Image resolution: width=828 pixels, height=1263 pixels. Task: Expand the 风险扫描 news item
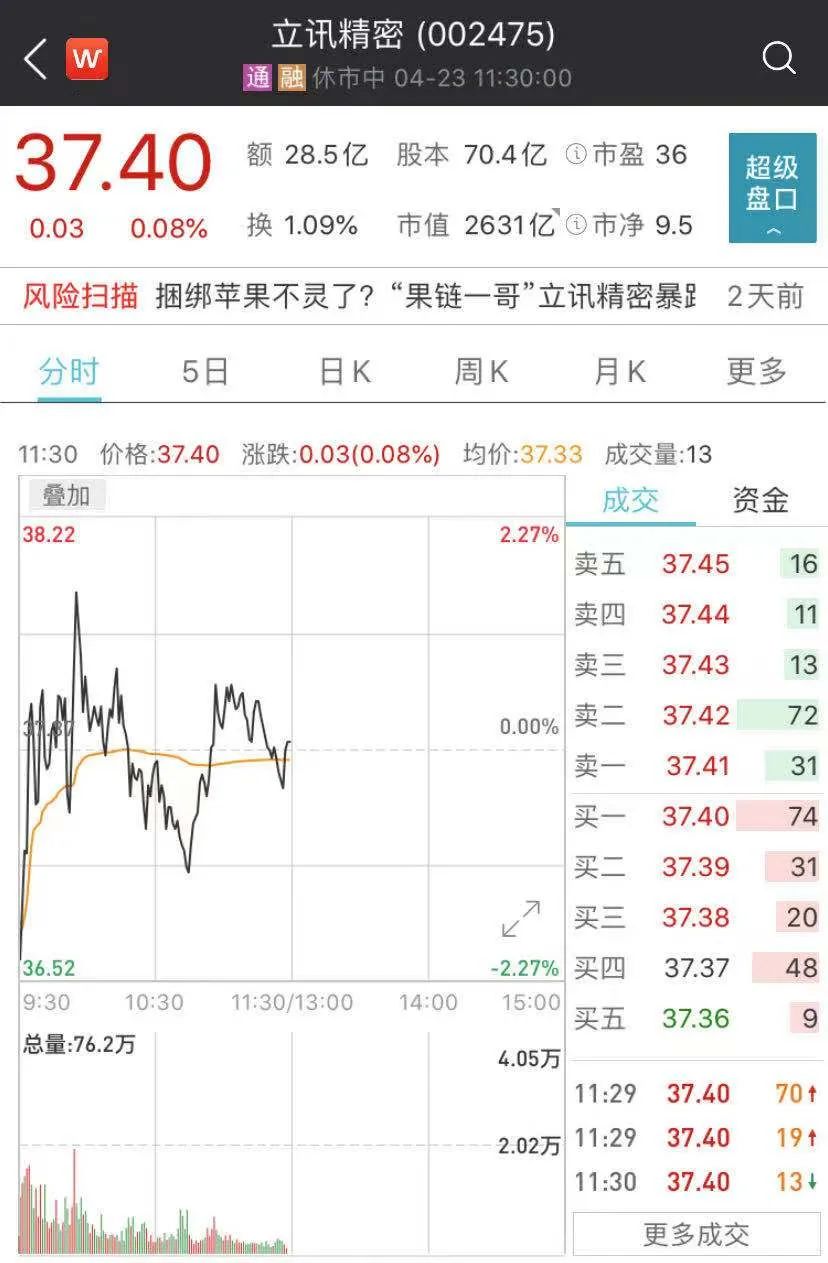(80, 295)
